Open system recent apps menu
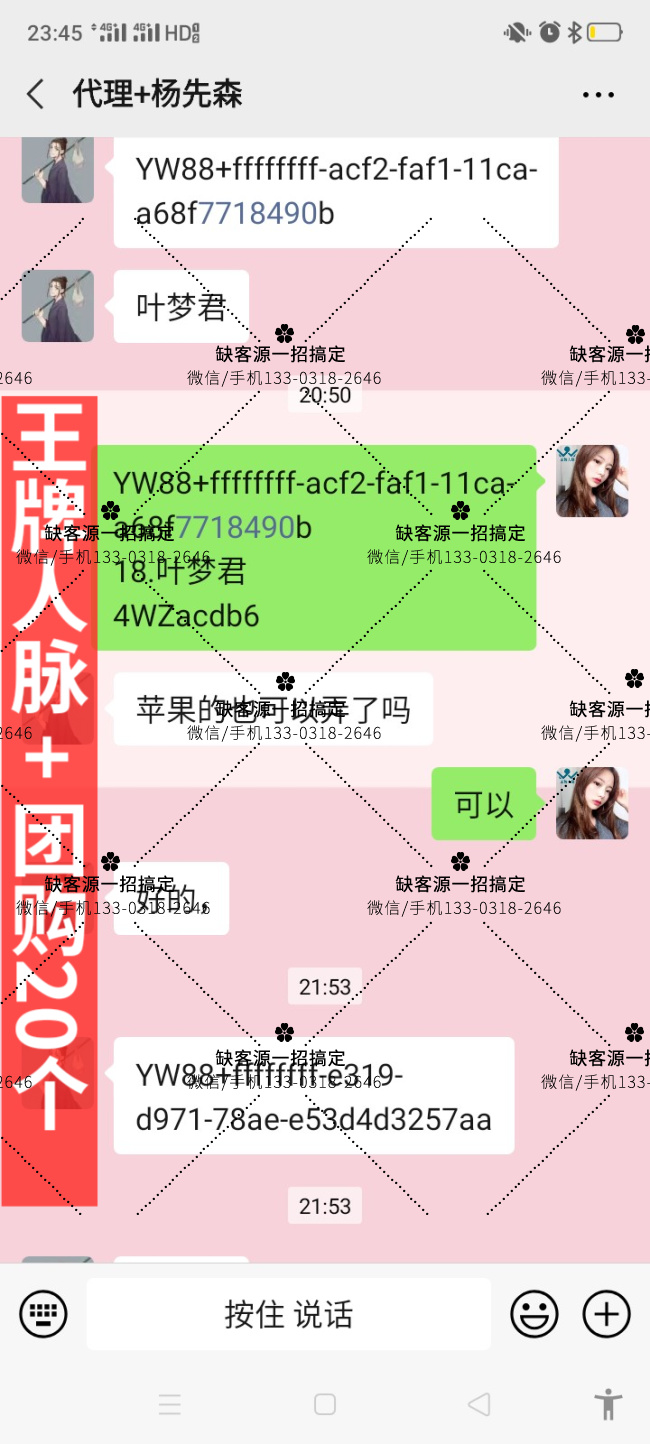This screenshot has height=1444, width=650. (170, 1404)
